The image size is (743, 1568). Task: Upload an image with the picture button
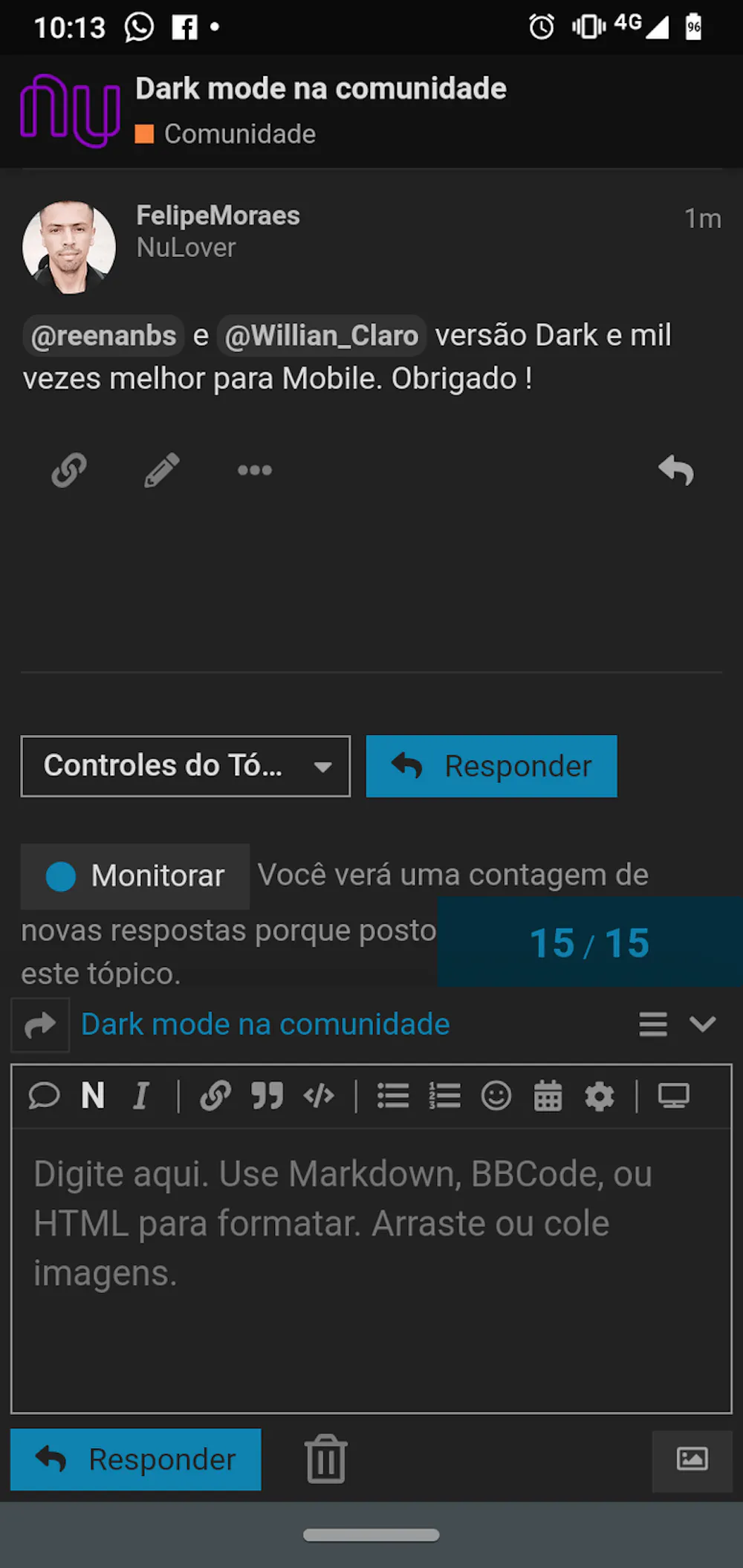(x=692, y=1460)
